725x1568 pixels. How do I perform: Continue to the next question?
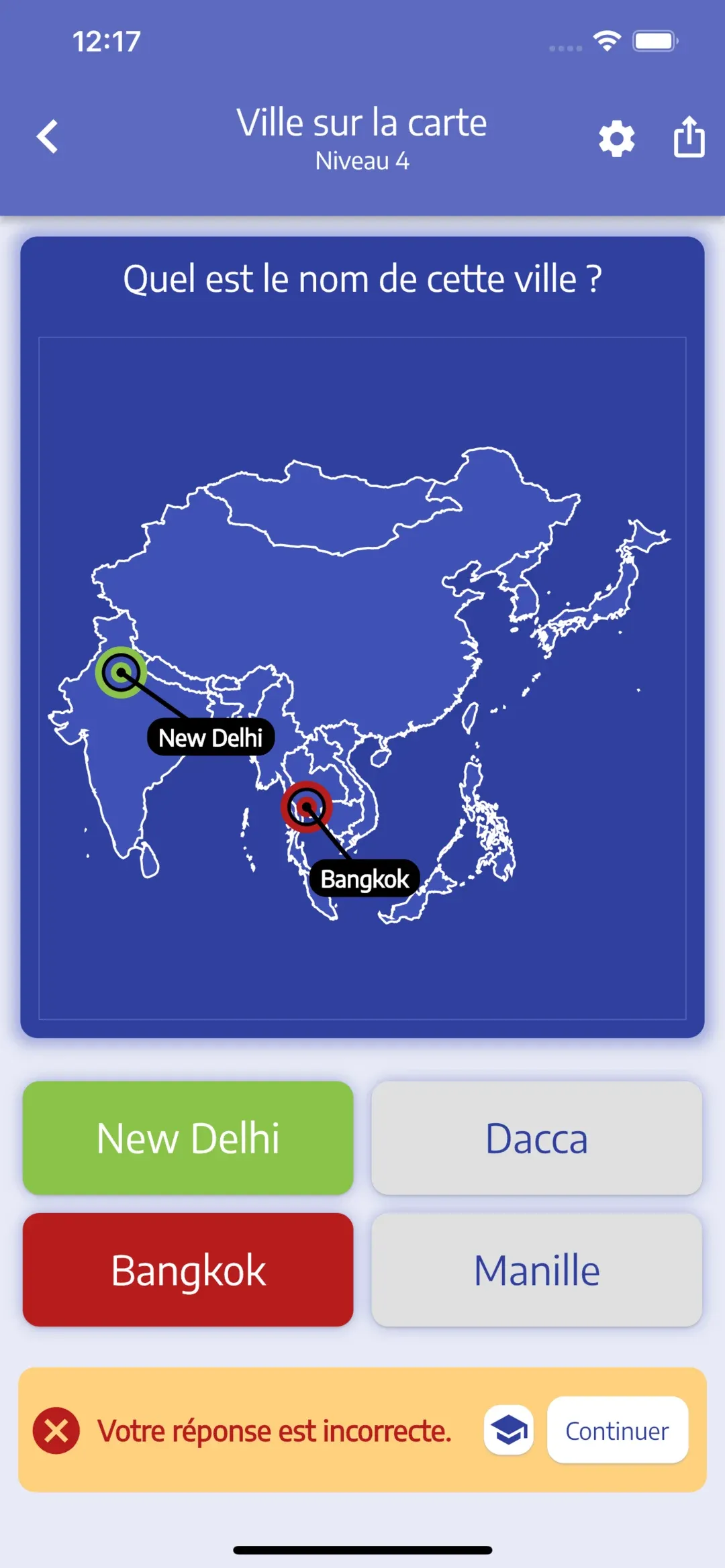pyautogui.click(x=618, y=1430)
